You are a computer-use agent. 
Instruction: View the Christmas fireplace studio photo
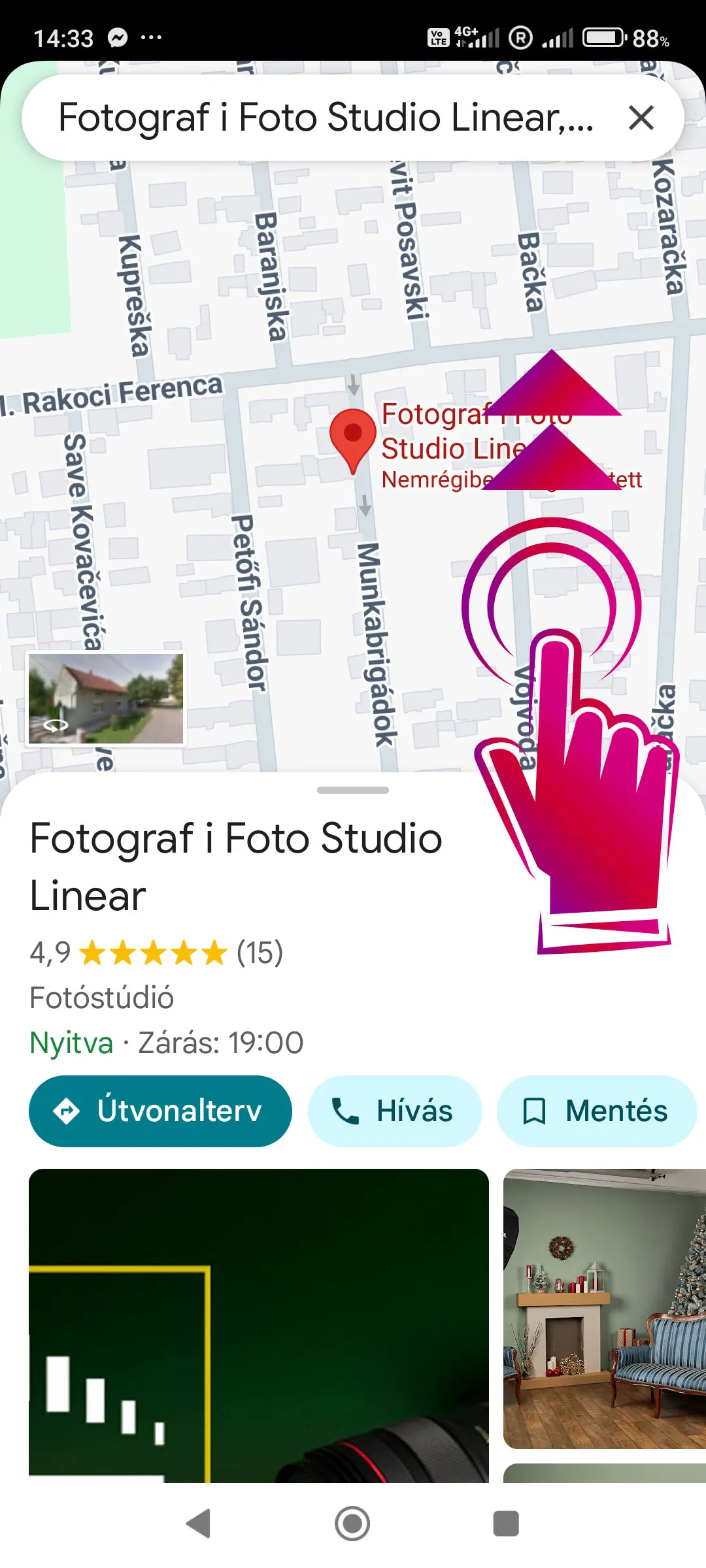tap(605, 1309)
